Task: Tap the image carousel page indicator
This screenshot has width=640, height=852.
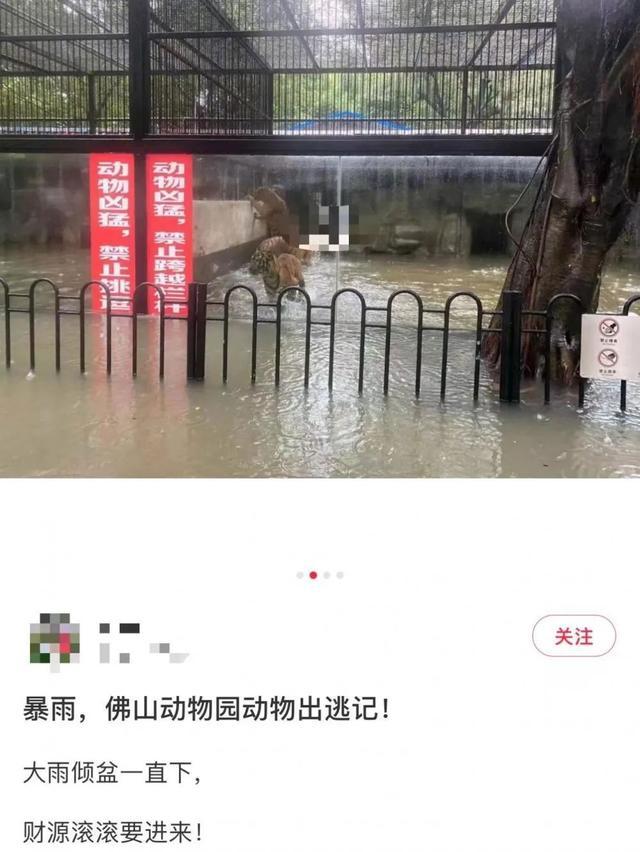Action: 320,575
